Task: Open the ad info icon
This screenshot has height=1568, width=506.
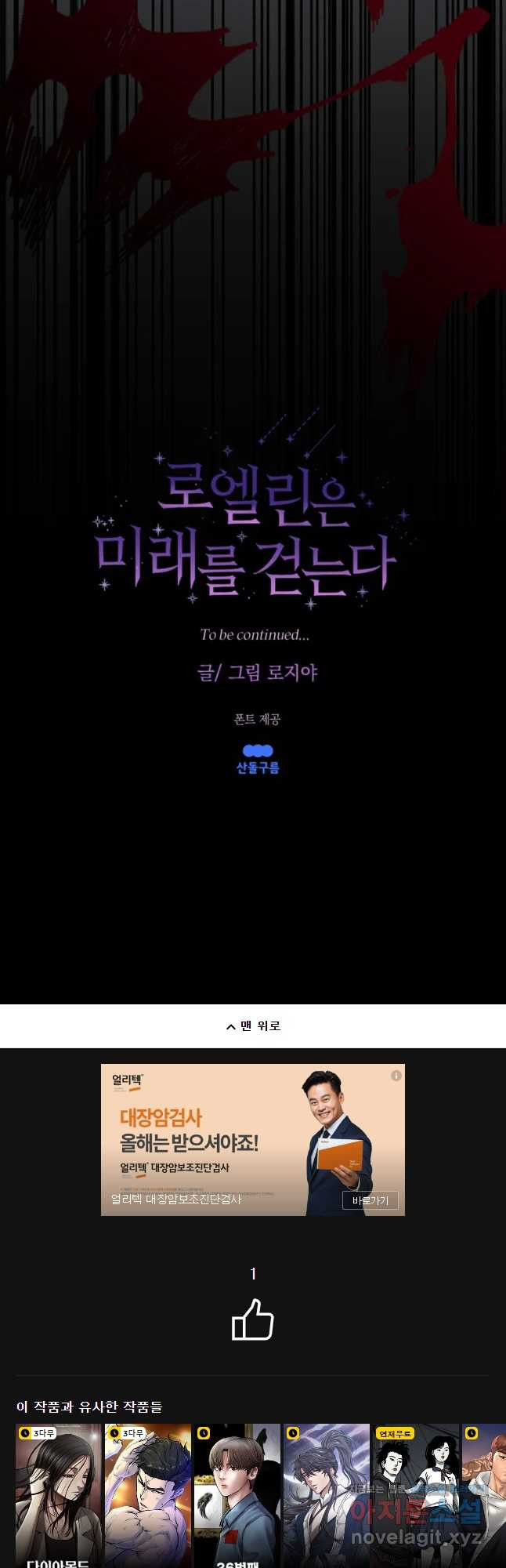Action: (396, 1076)
